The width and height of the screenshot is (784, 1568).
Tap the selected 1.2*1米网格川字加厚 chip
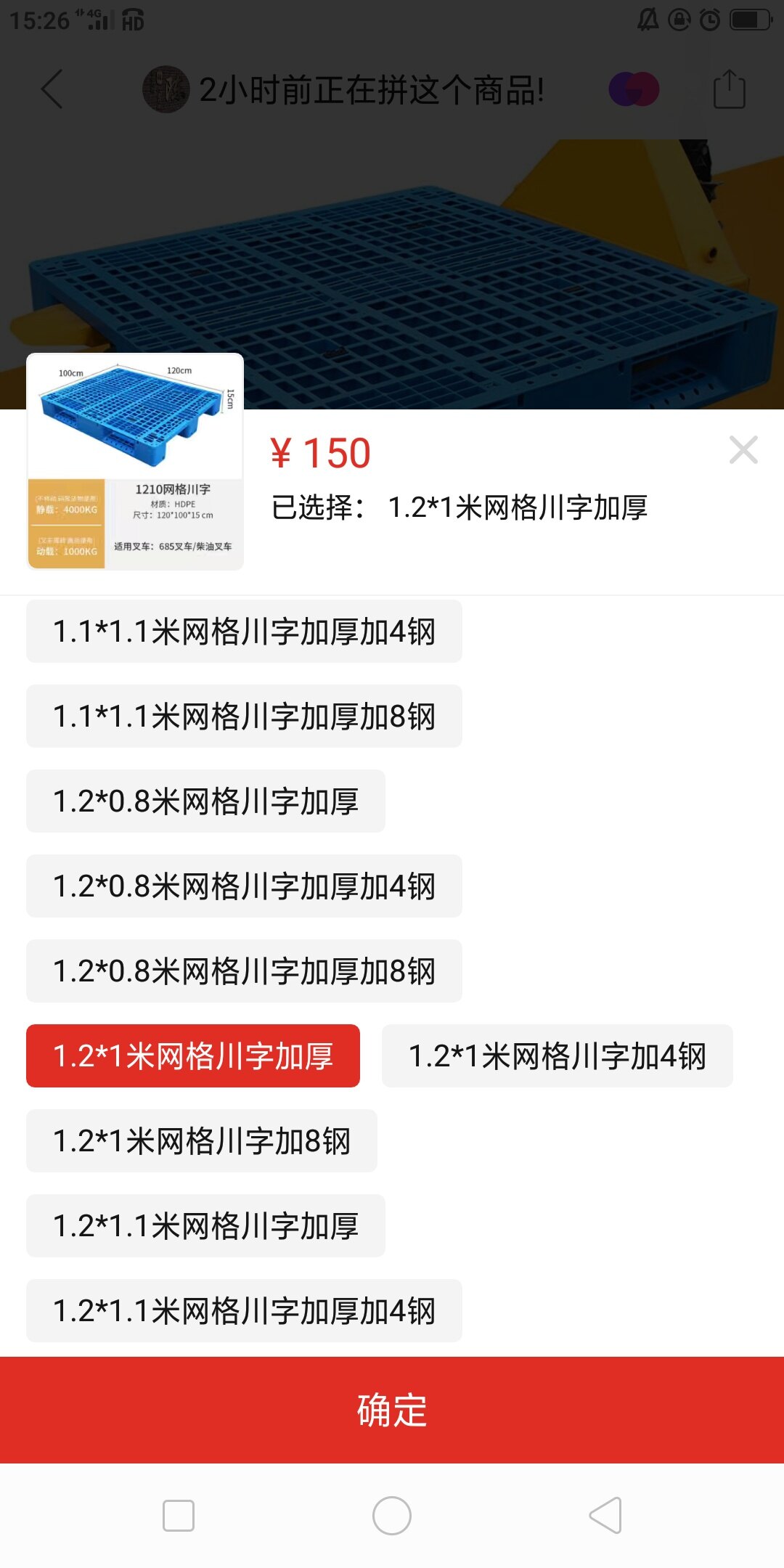pos(193,1056)
